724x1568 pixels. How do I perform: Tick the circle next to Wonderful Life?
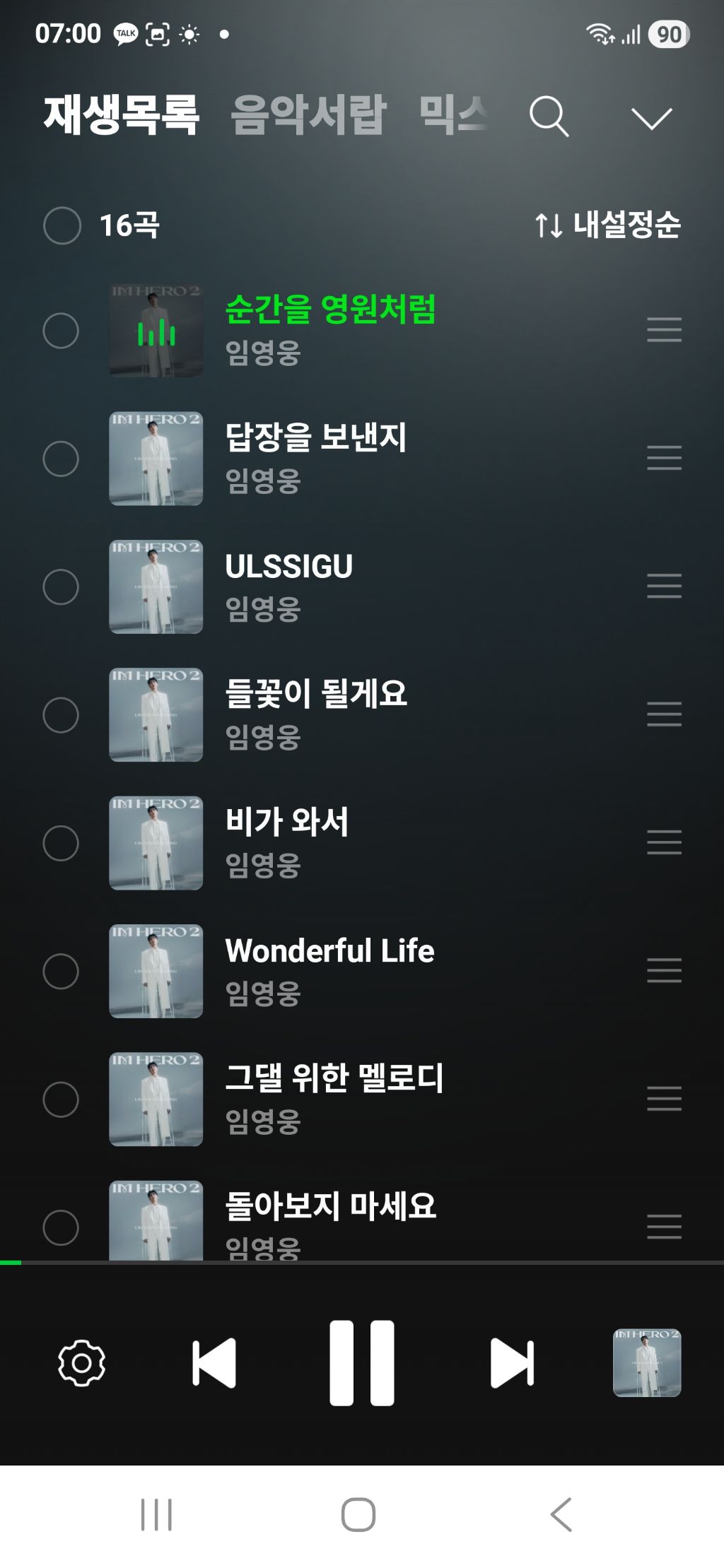pos(61,971)
